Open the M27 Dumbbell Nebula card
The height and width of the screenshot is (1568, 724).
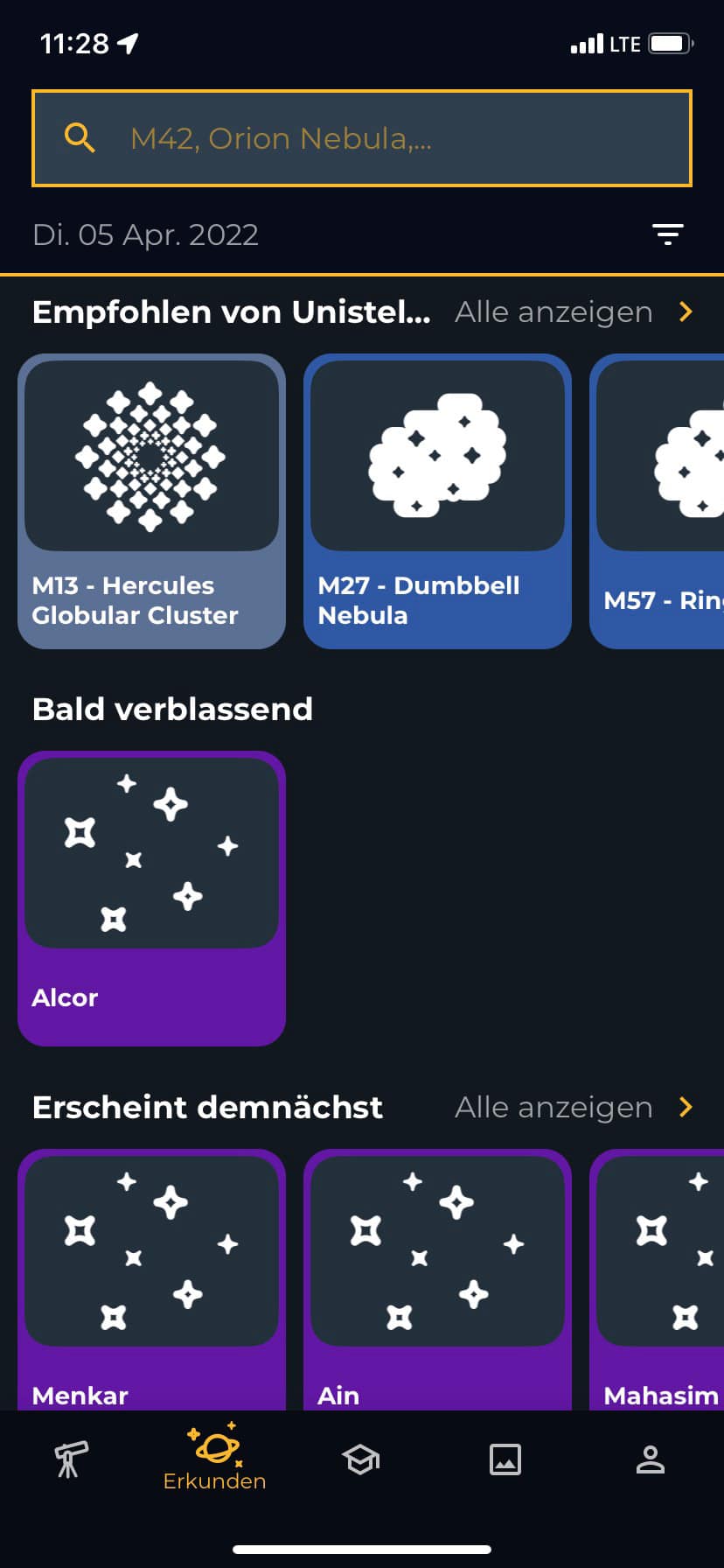pos(437,500)
